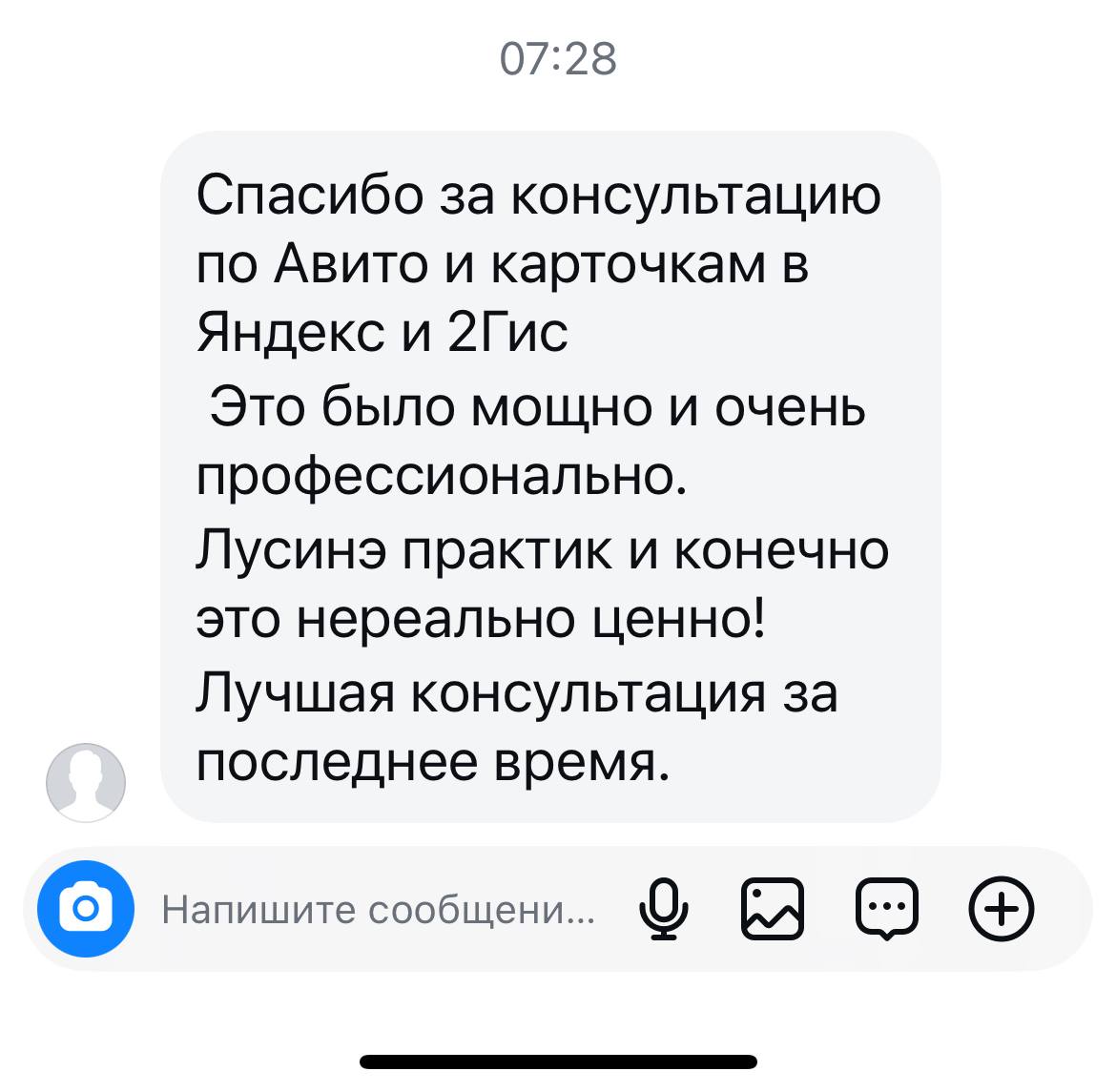Attach a photo from the gallery
The height and width of the screenshot is (1092, 1116).
773,909
